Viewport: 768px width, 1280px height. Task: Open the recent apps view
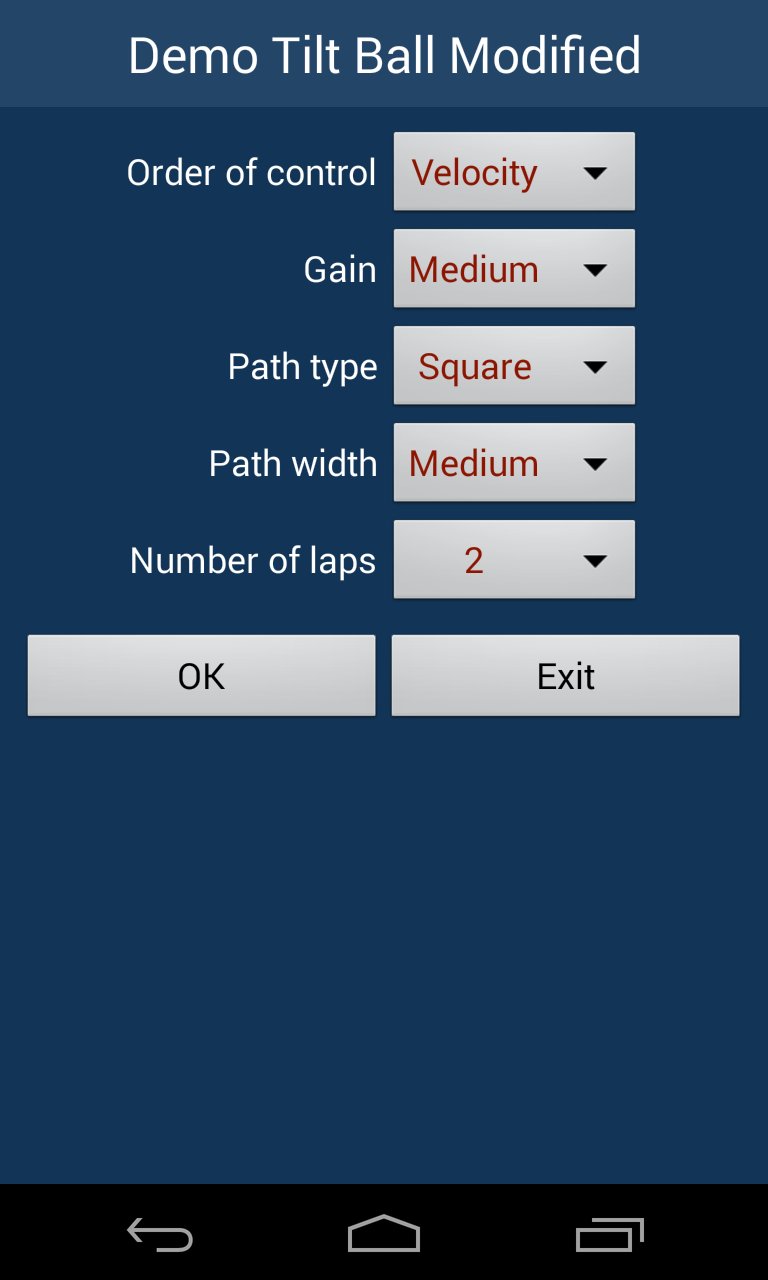(609, 1234)
